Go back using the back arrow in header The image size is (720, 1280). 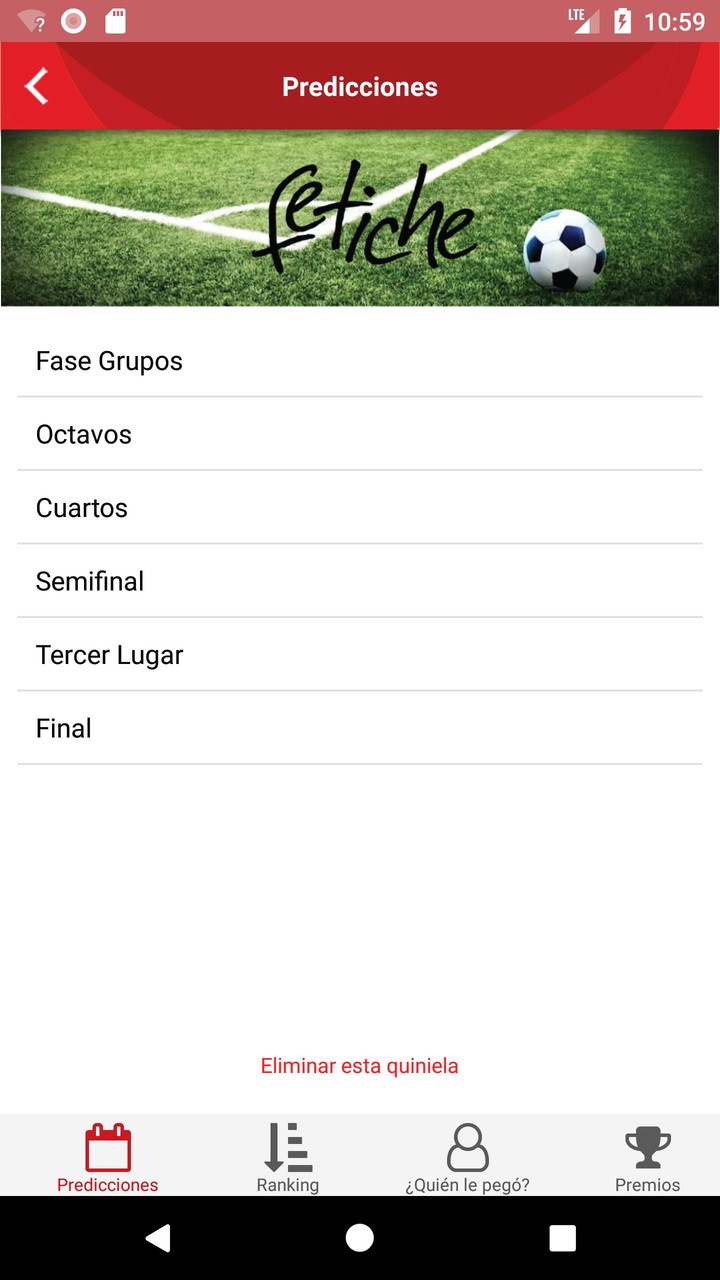(x=36, y=86)
